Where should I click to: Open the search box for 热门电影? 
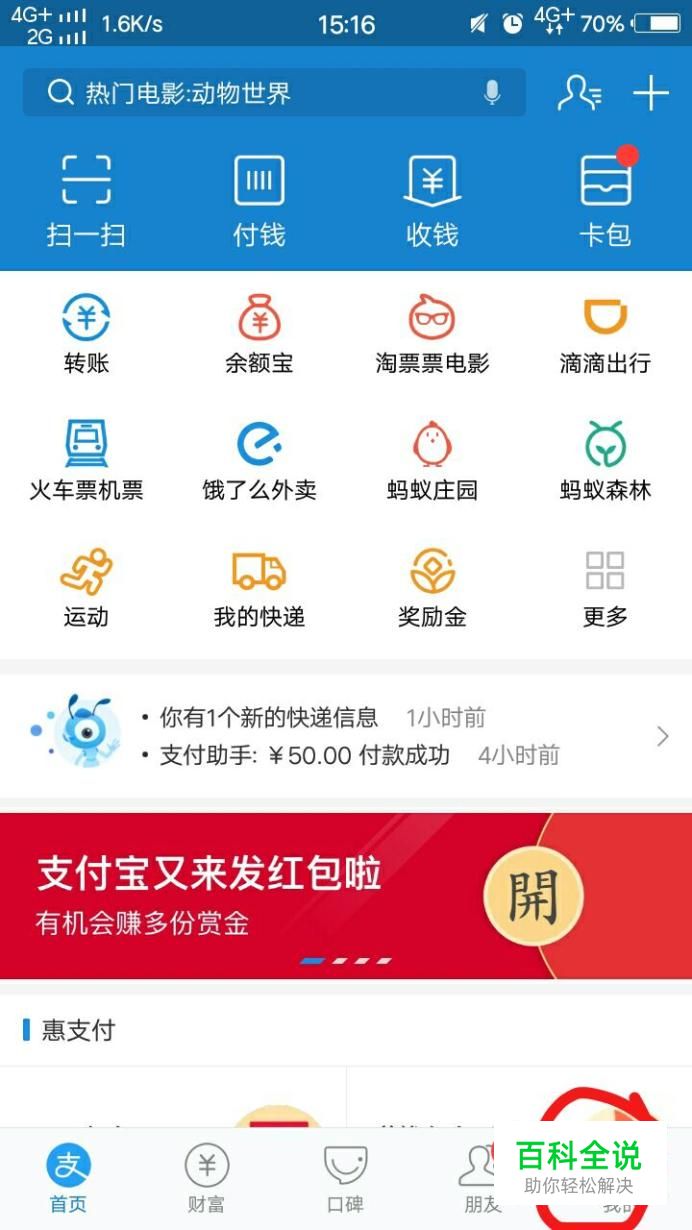(x=260, y=93)
